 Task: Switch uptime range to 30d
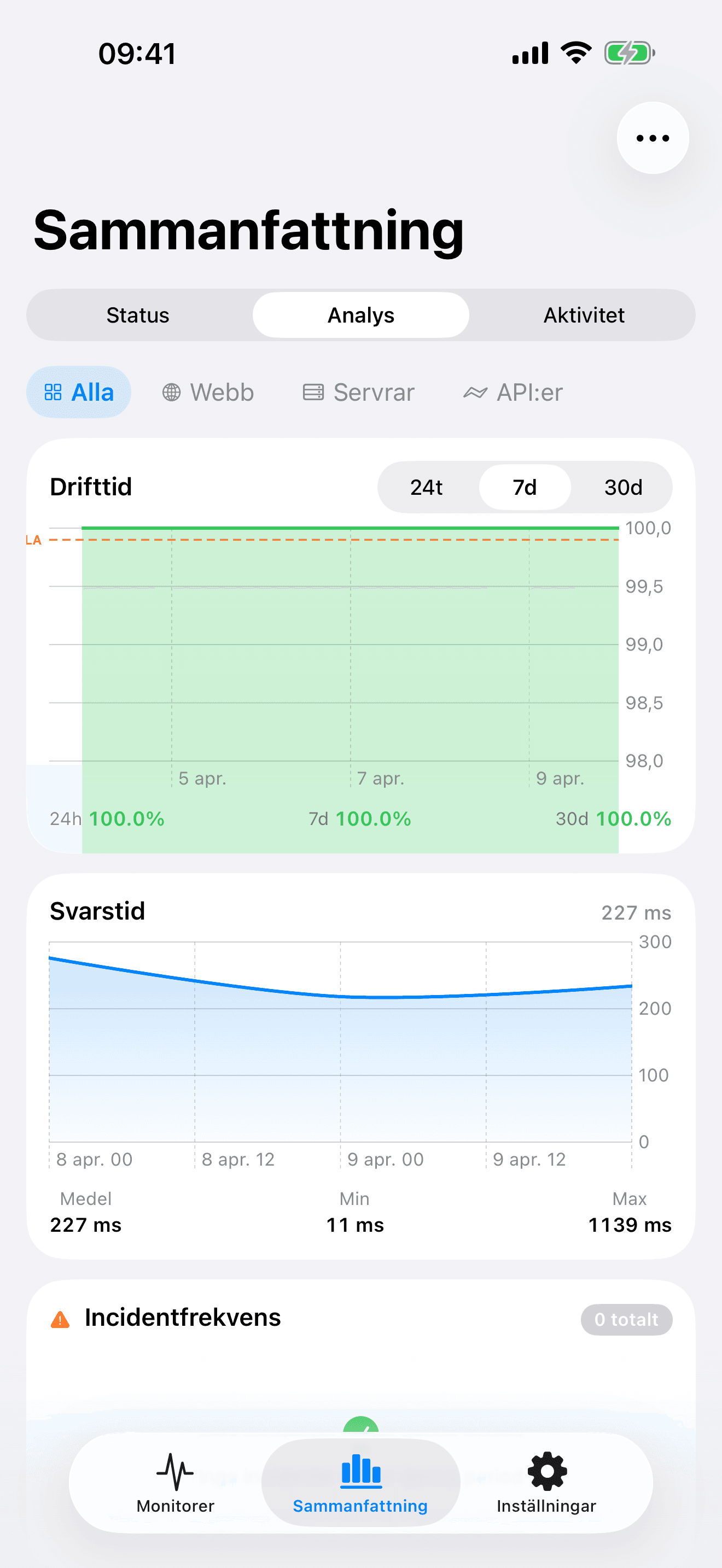[623, 487]
